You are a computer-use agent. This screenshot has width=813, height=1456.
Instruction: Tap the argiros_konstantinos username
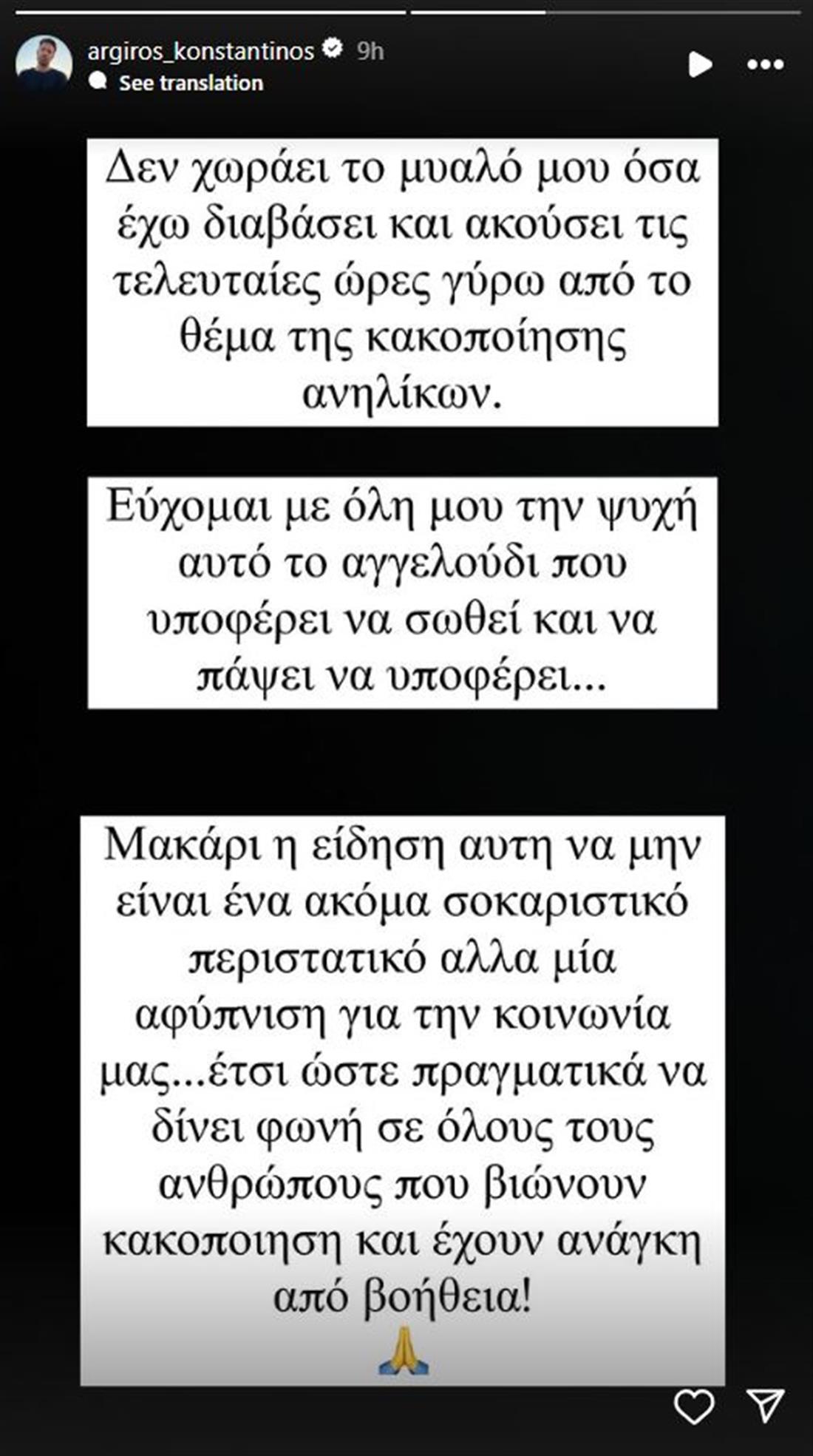point(200,51)
